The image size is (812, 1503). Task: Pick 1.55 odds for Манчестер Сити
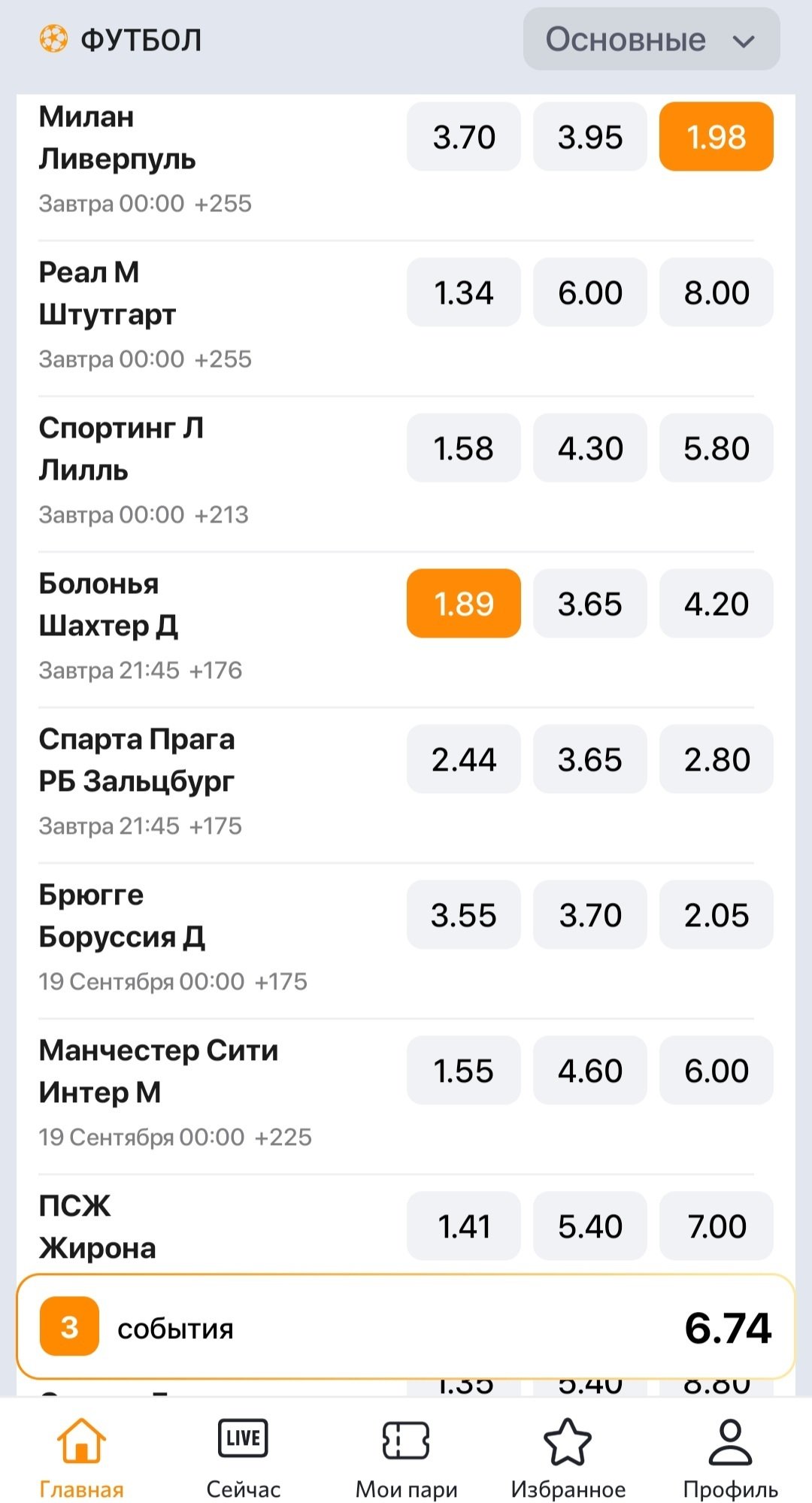[463, 1071]
